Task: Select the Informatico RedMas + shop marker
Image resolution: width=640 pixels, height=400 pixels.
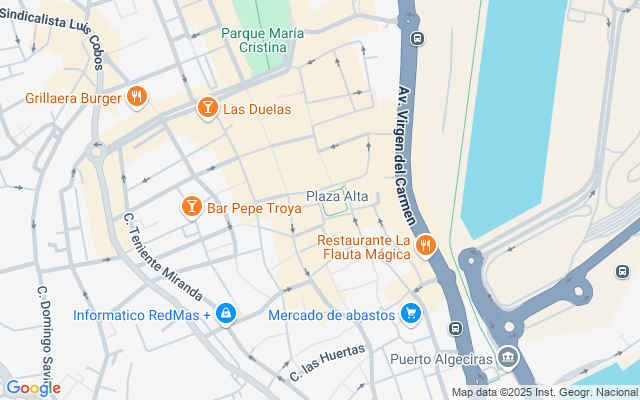Action: pos(227,315)
